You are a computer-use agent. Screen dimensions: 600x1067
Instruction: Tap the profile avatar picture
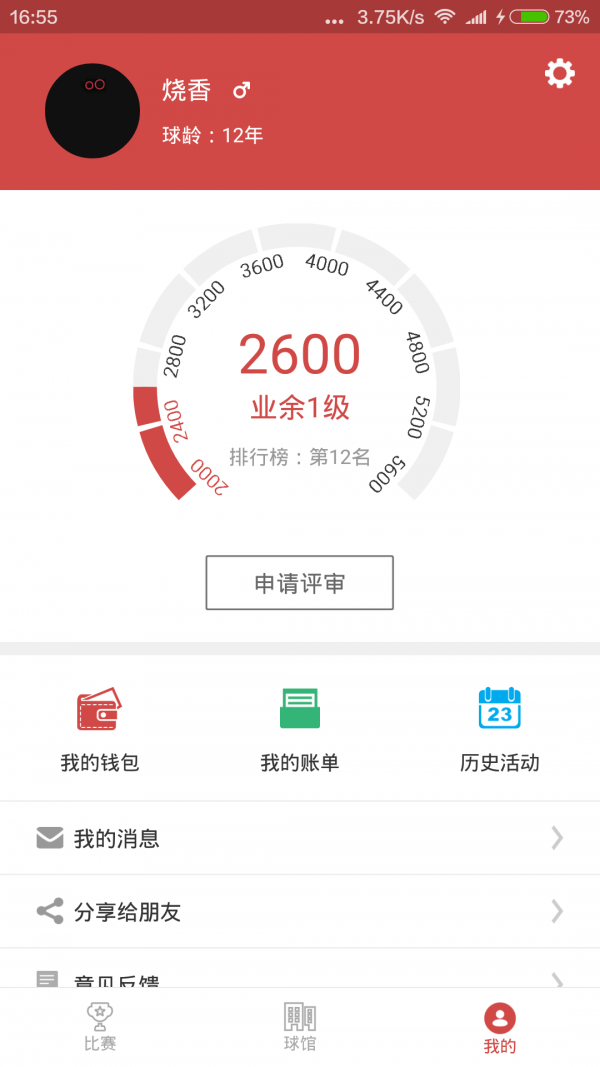(x=92, y=110)
